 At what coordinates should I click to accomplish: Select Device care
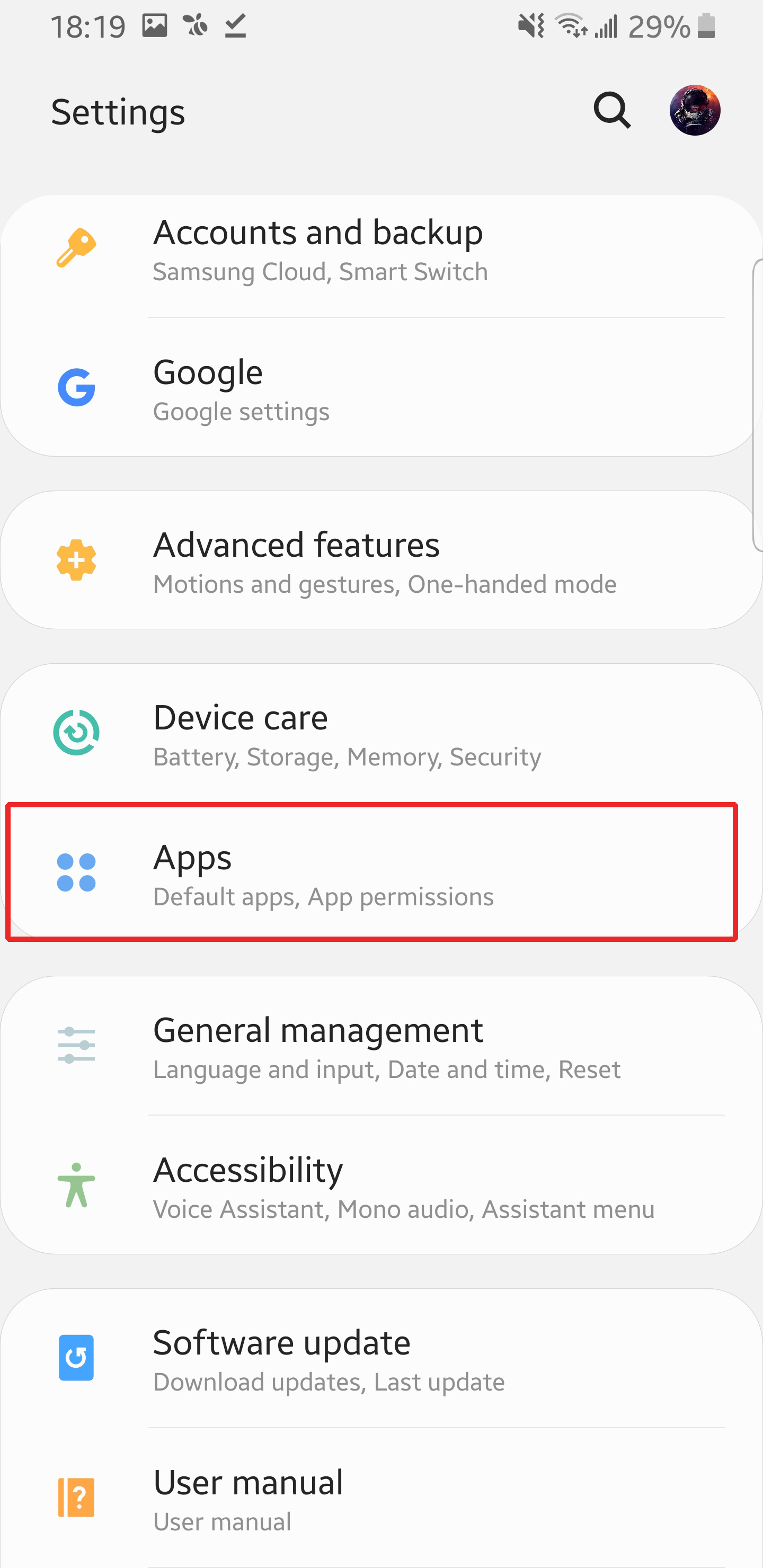(x=378, y=734)
